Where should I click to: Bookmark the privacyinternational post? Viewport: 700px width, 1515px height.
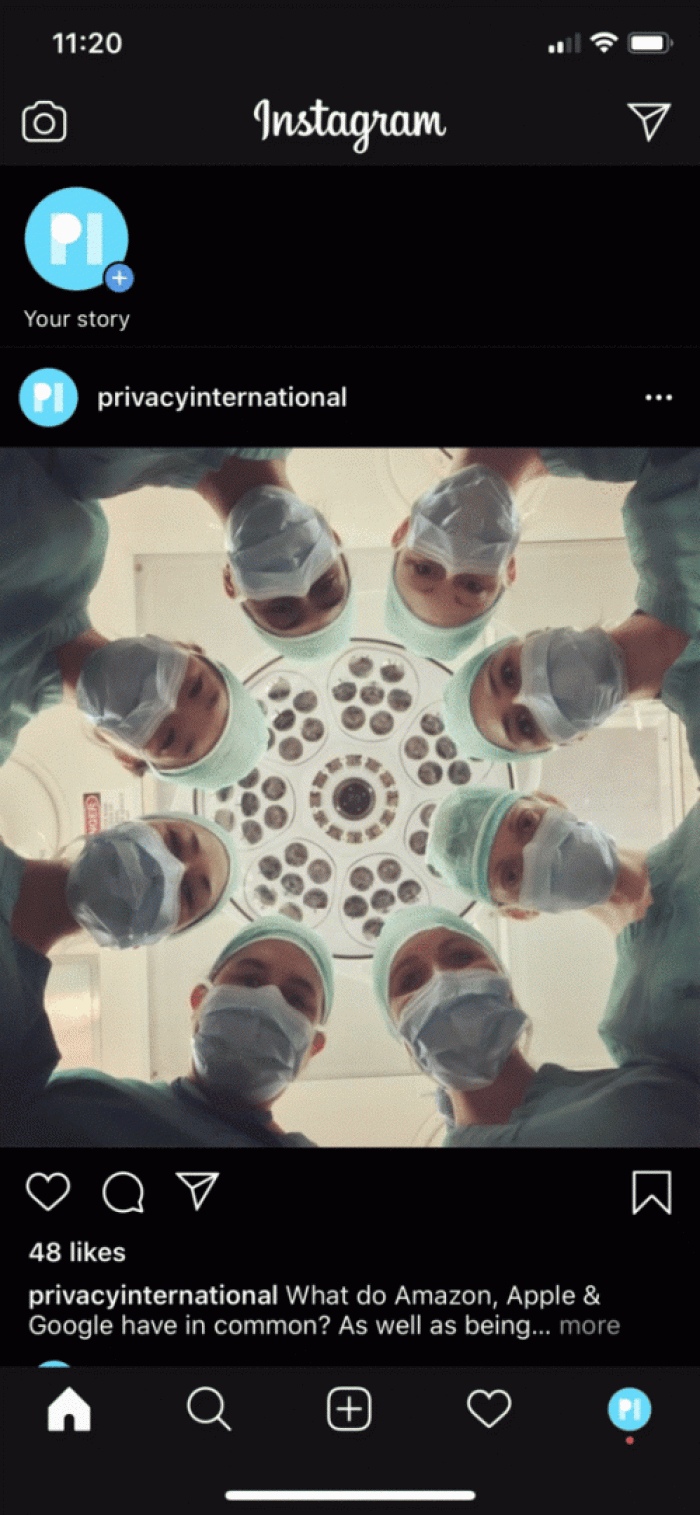pos(651,1192)
